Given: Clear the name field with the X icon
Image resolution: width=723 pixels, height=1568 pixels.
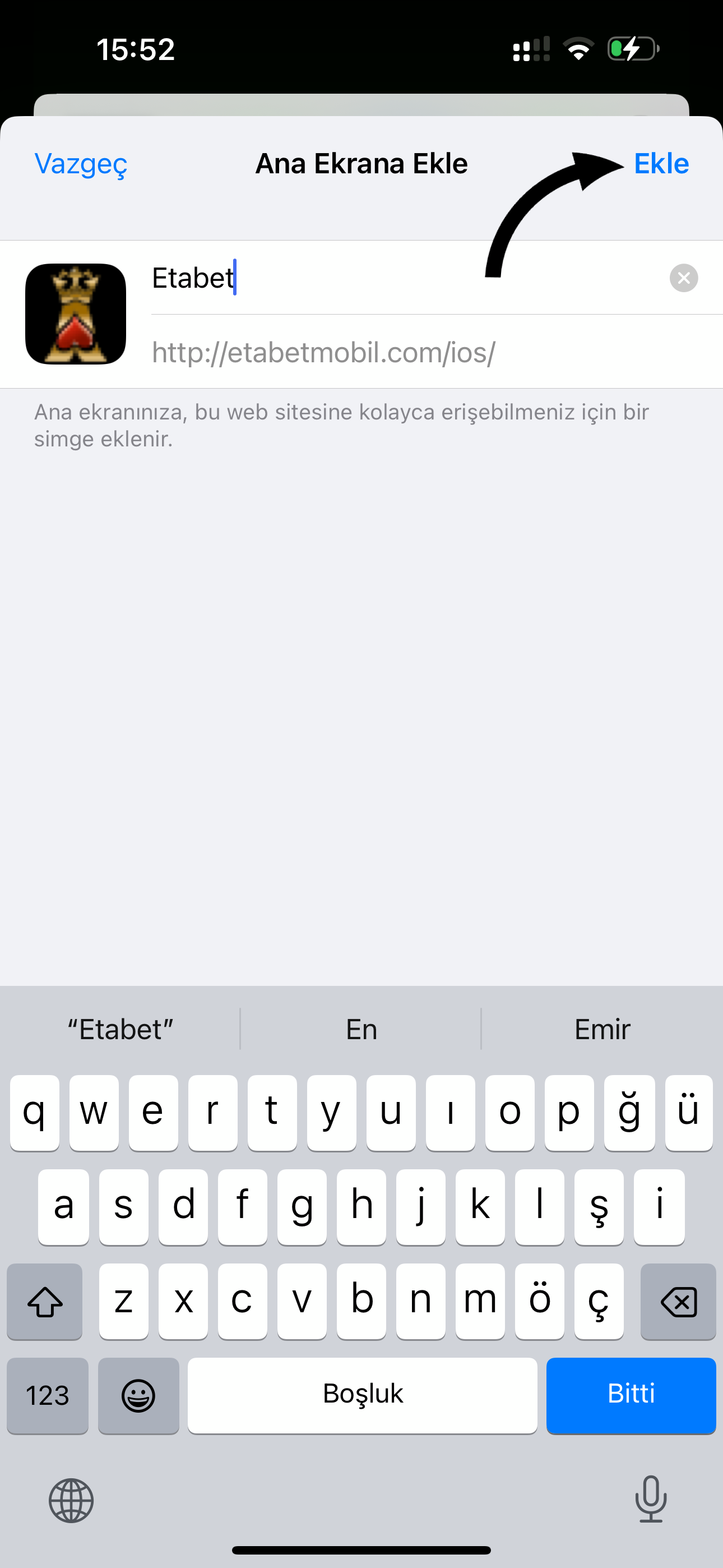Looking at the screenshot, I should point(683,278).
